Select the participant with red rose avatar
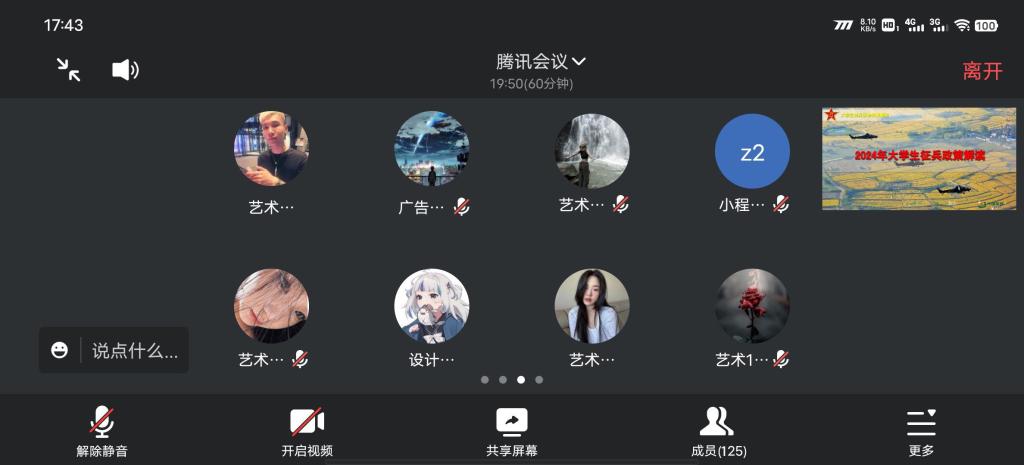 tap(752, 306)
